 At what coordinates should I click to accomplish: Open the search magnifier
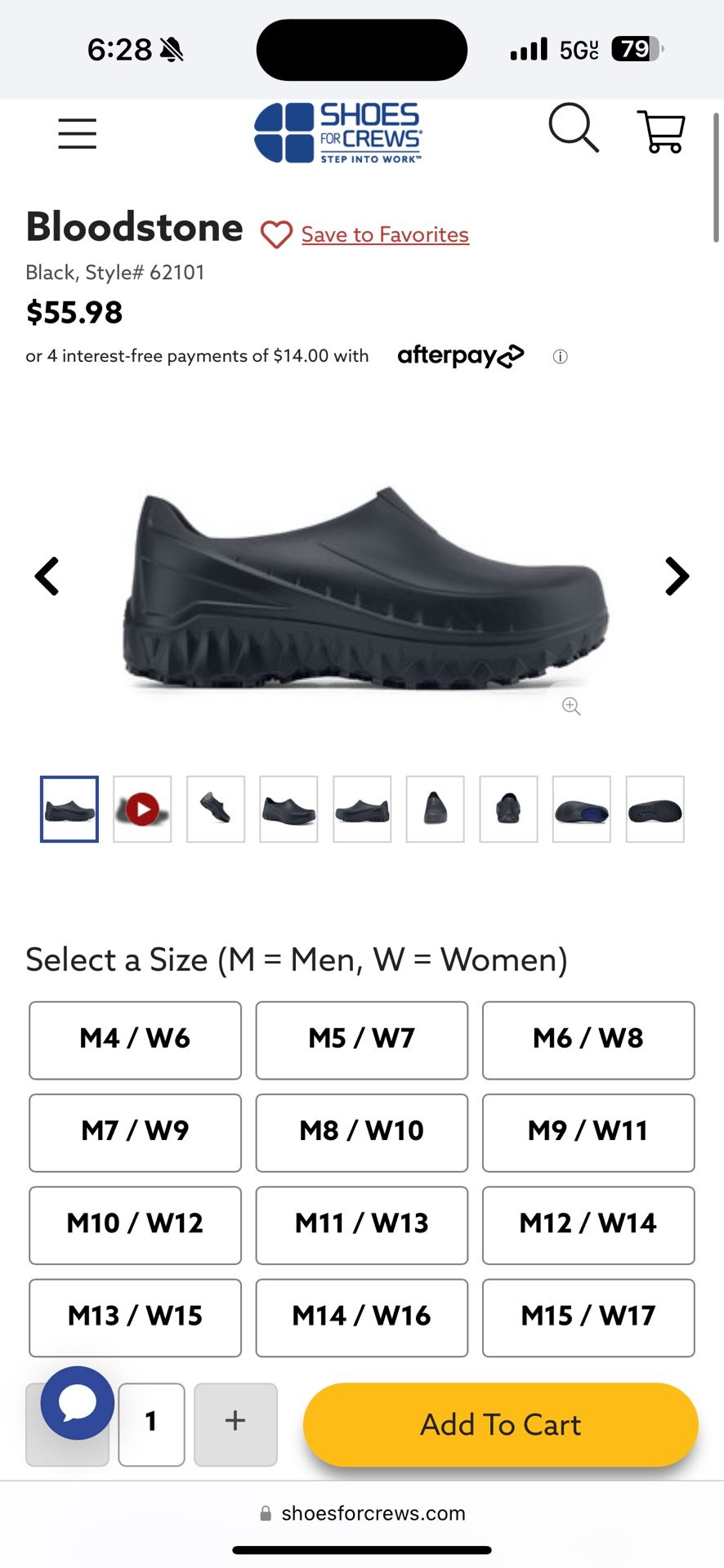pos(574,128)
